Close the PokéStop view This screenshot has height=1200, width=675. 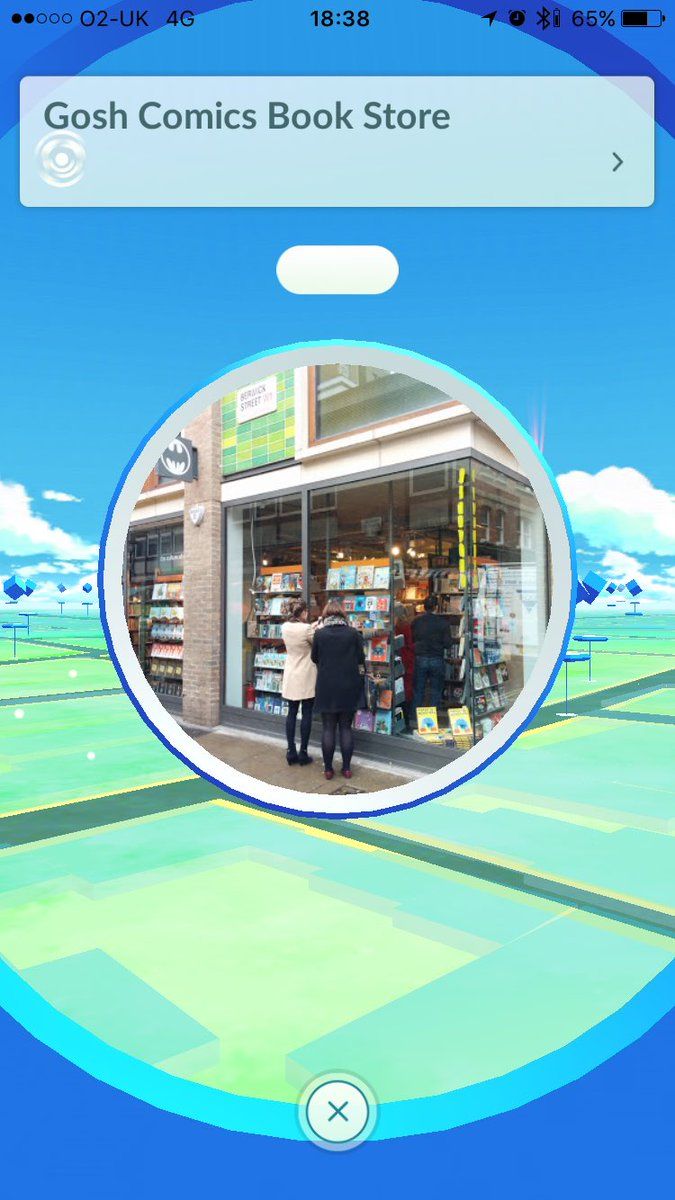point(338,1111)
